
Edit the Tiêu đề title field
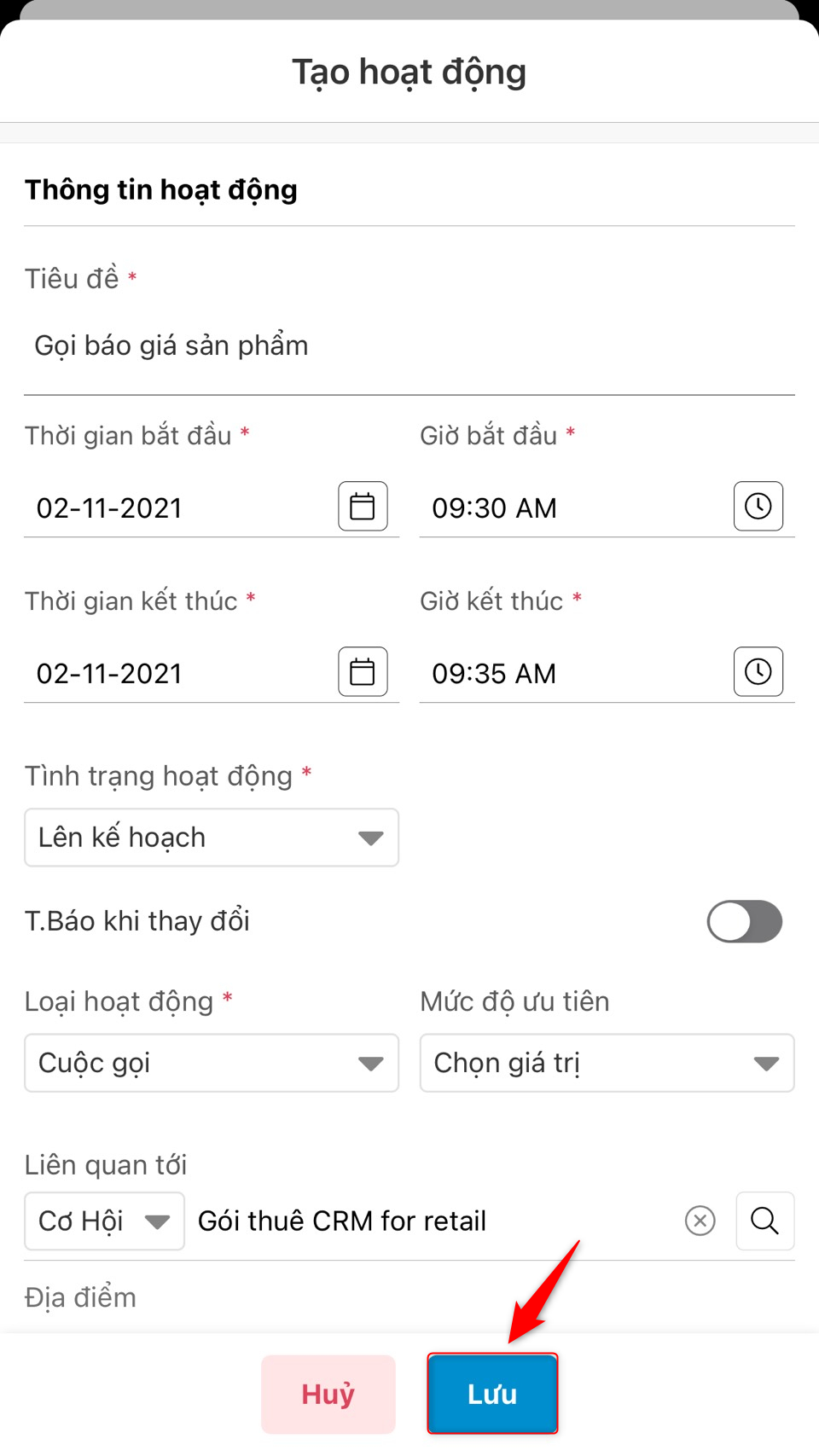[408, 346]
